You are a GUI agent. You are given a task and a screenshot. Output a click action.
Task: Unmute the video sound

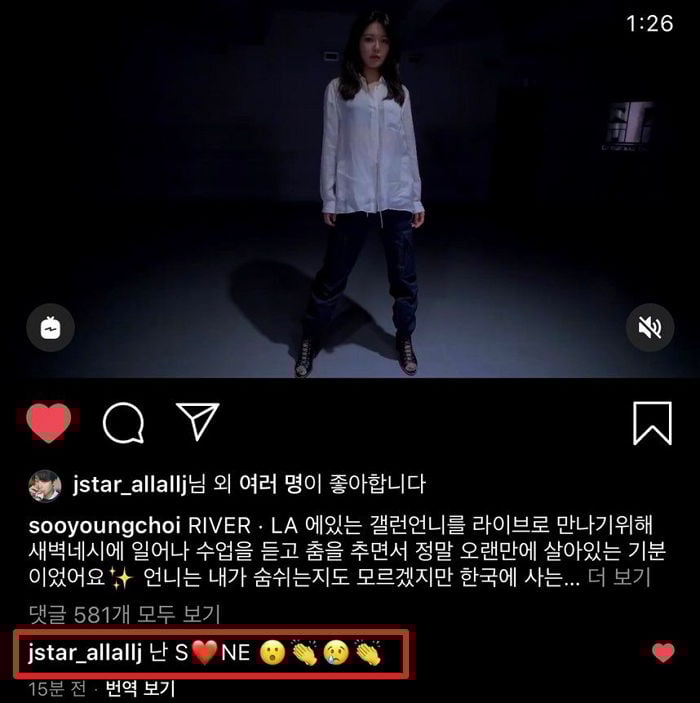pyautogui.click(x=650, y=327)
